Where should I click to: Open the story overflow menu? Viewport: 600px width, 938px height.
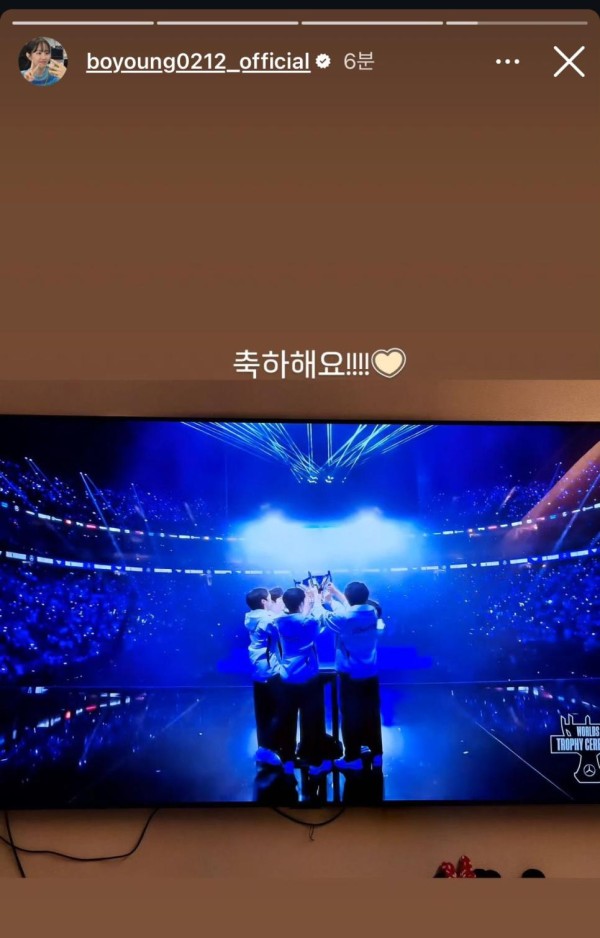(x=507, y=62)
